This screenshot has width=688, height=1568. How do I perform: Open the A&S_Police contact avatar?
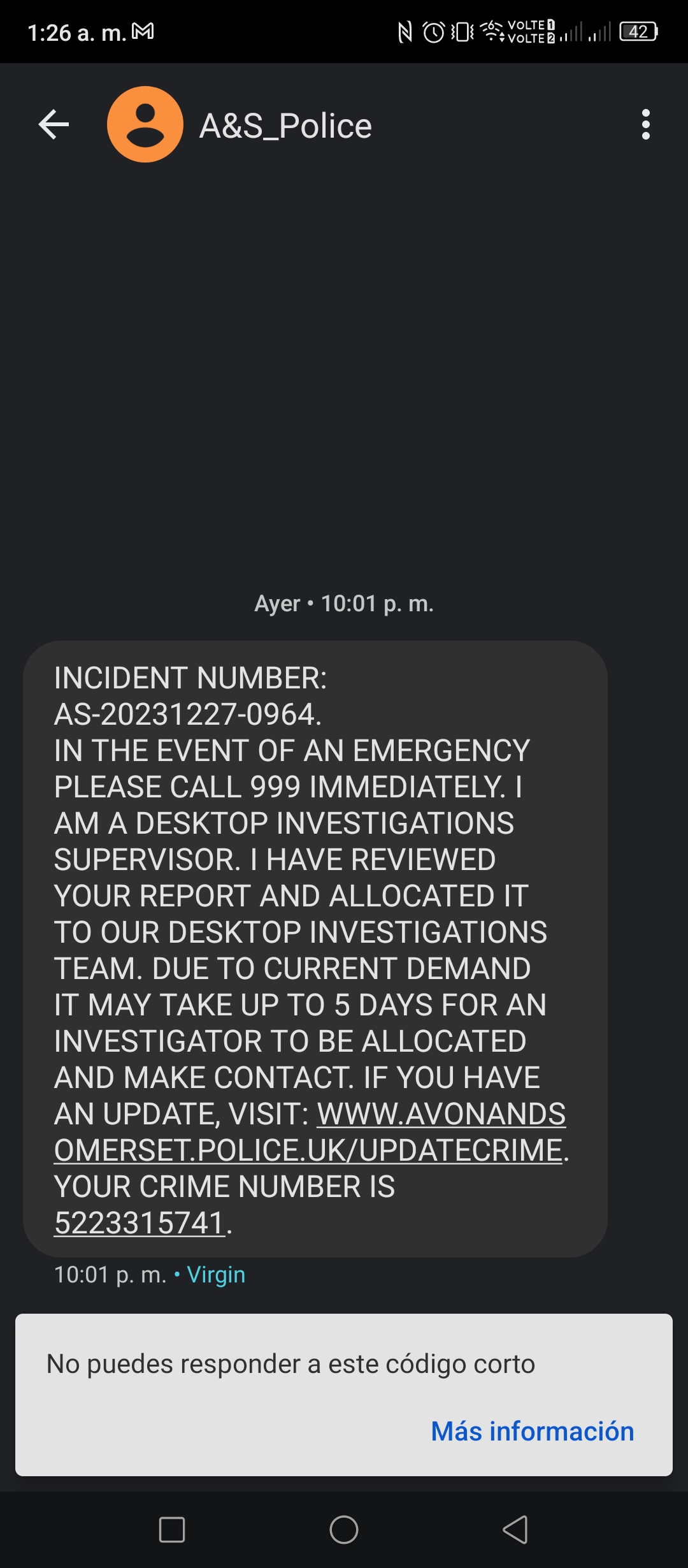(x=145, y=124)
